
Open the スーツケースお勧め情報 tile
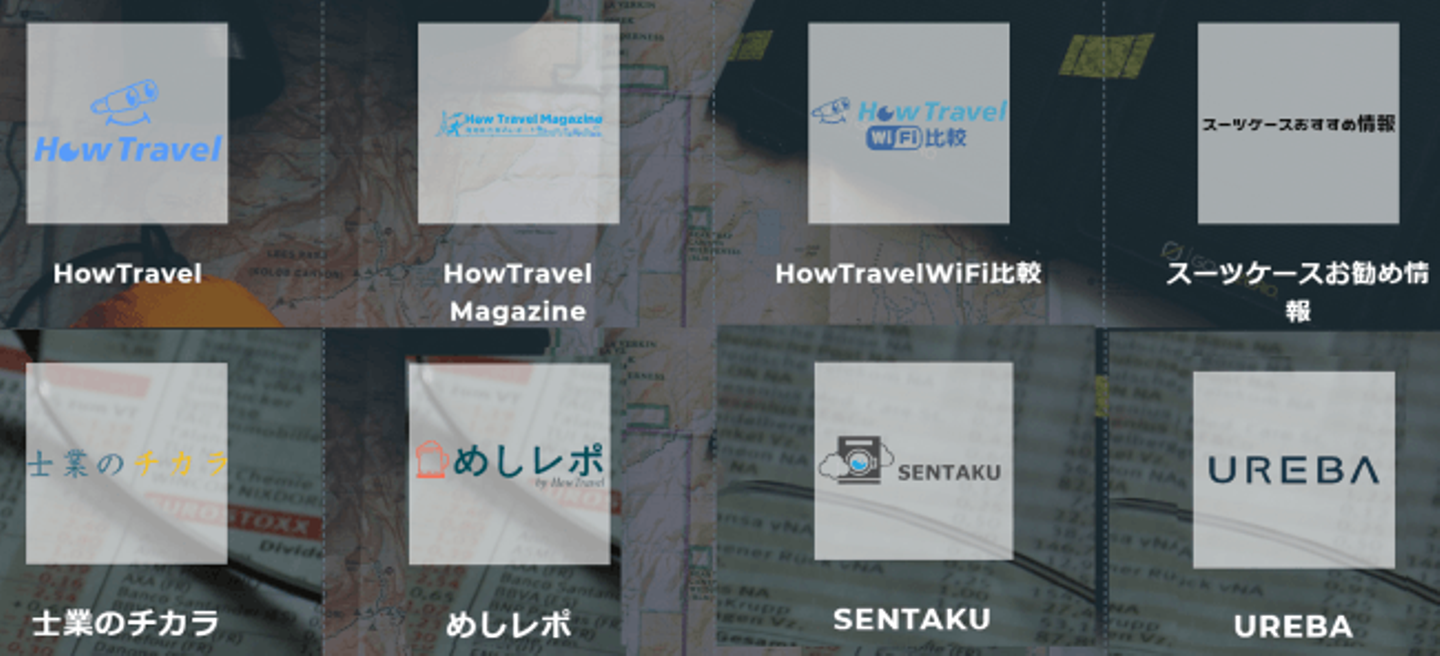tap(1298, 124)
